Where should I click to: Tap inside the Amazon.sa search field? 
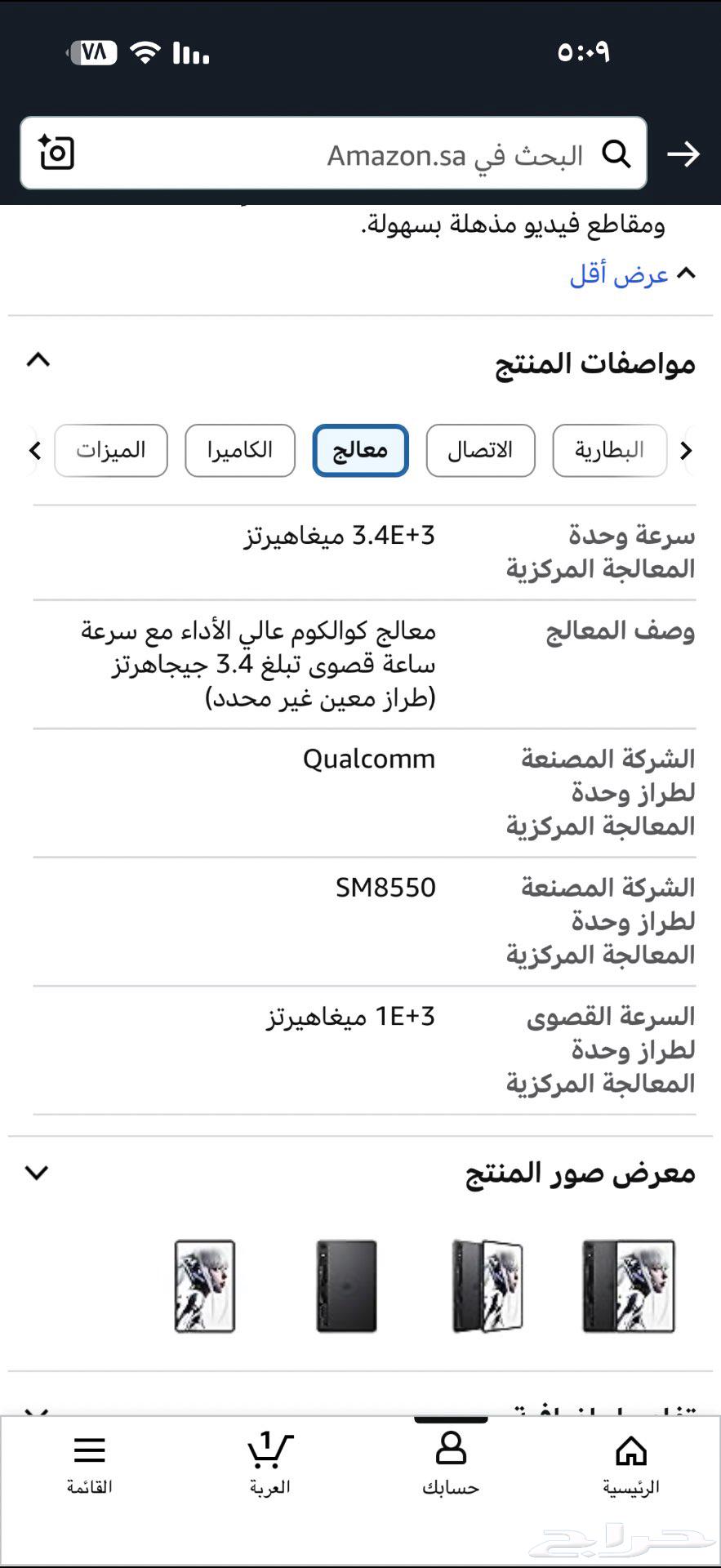point(367,154)
